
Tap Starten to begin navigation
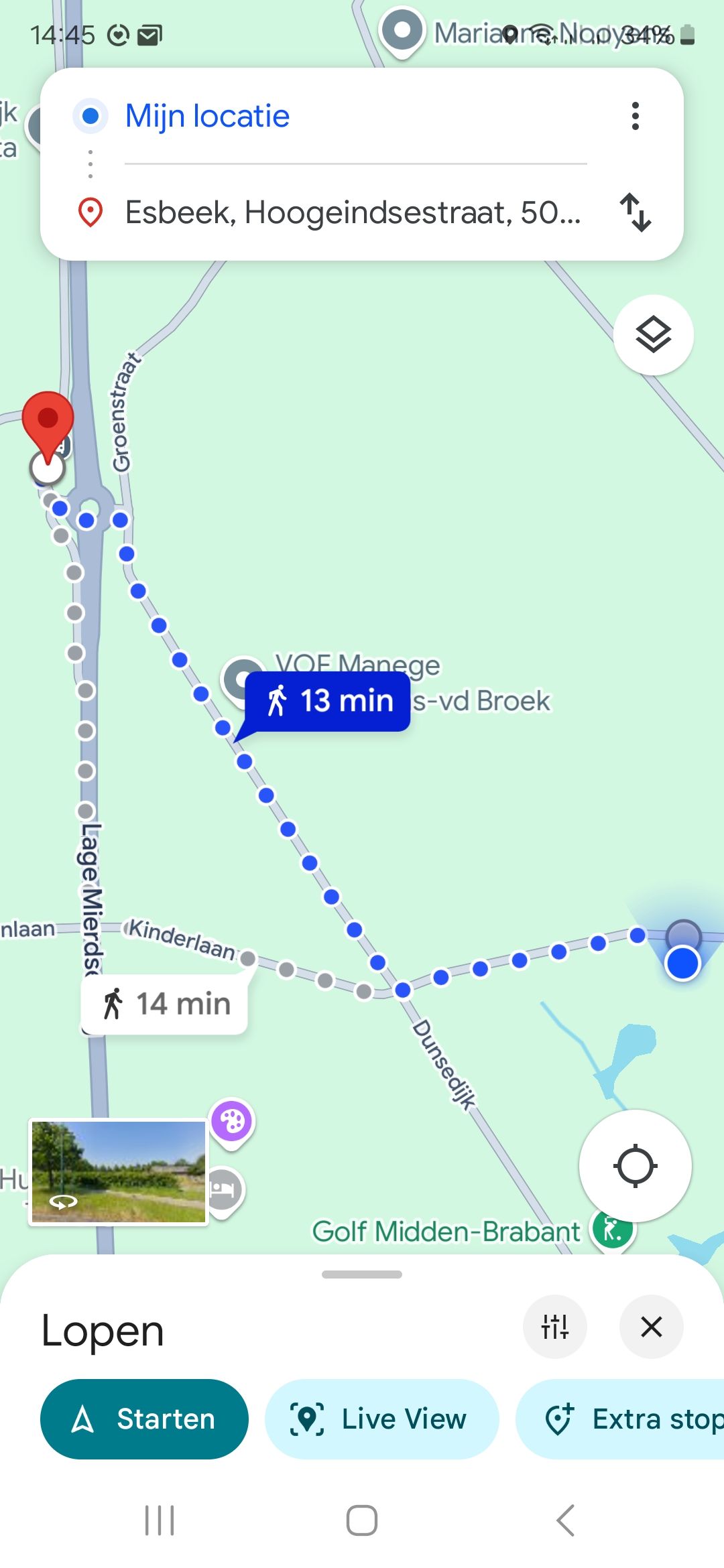(144, 1419)
